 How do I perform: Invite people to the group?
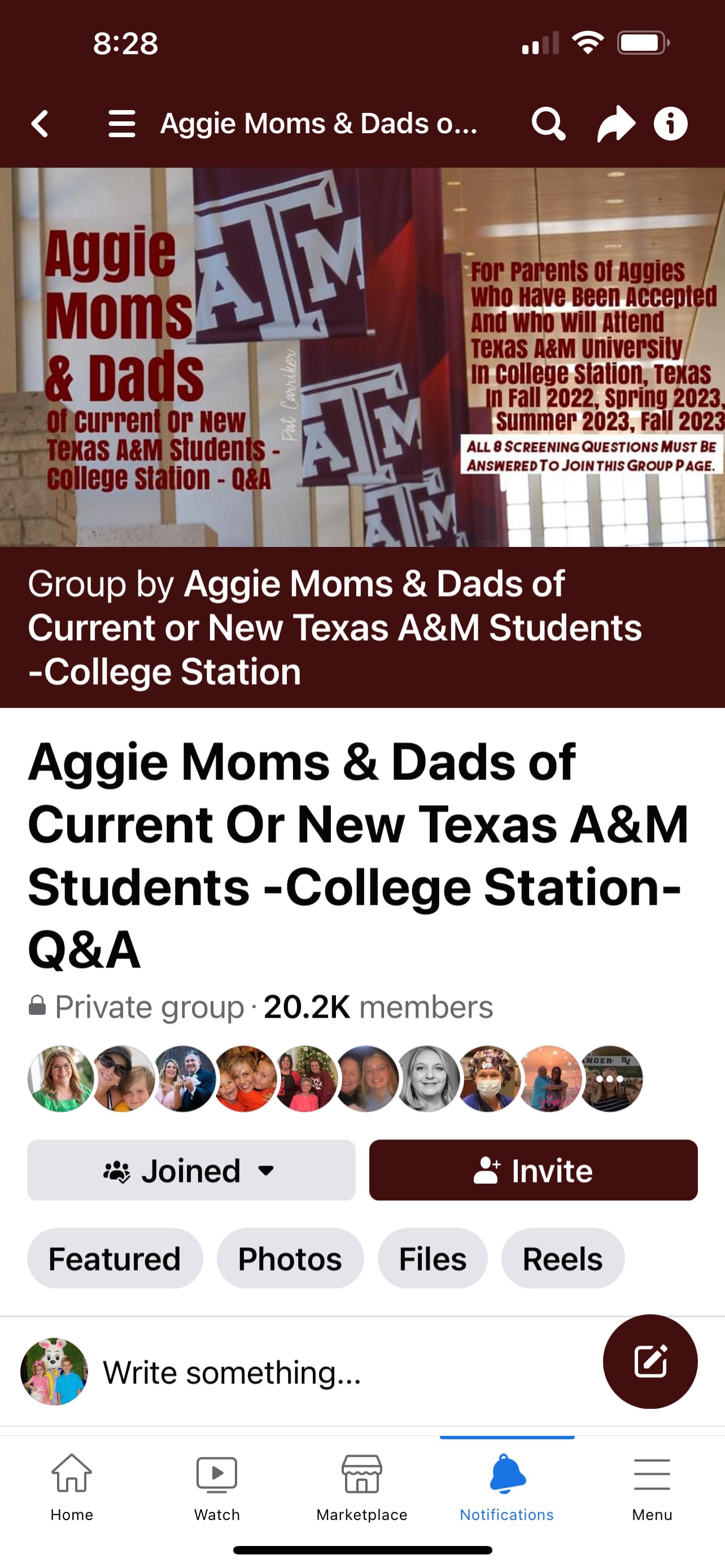[533, 1170]
